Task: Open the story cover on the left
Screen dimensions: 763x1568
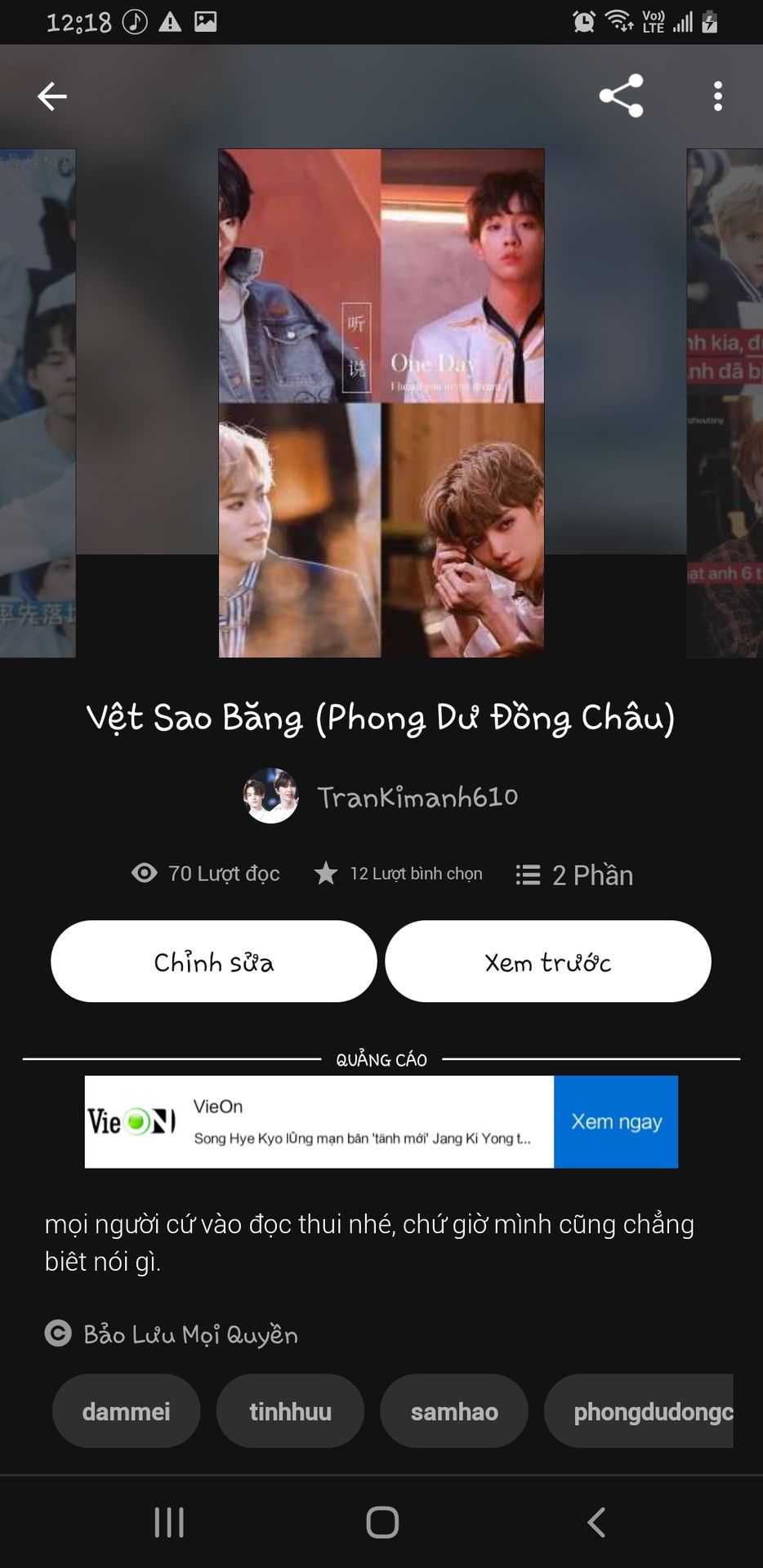Action: click(x=38, y=403)
